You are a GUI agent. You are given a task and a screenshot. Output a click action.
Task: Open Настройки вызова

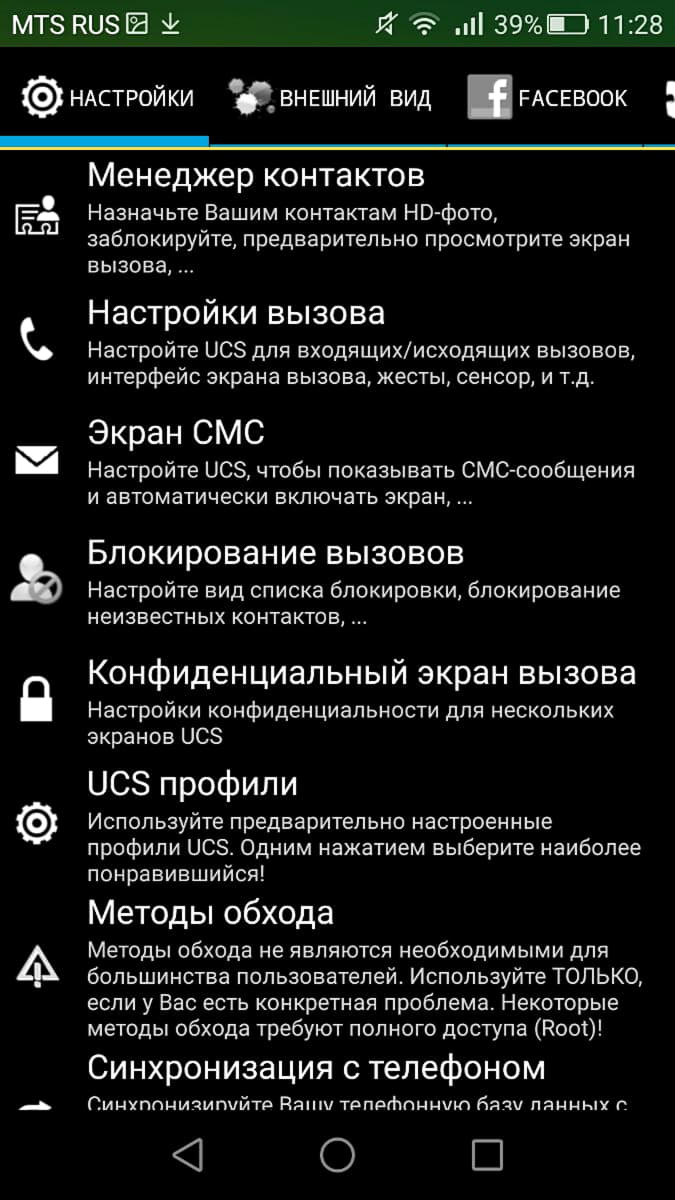337,342
